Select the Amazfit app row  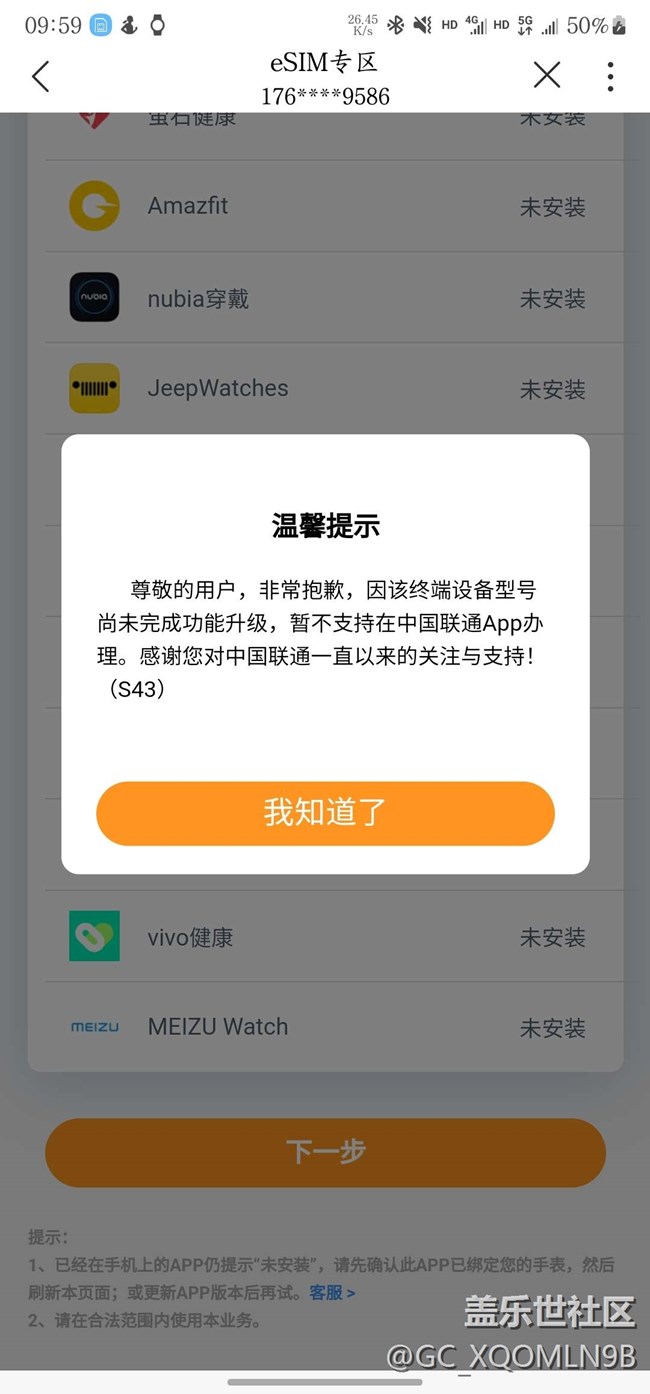[x=325, y=206]
